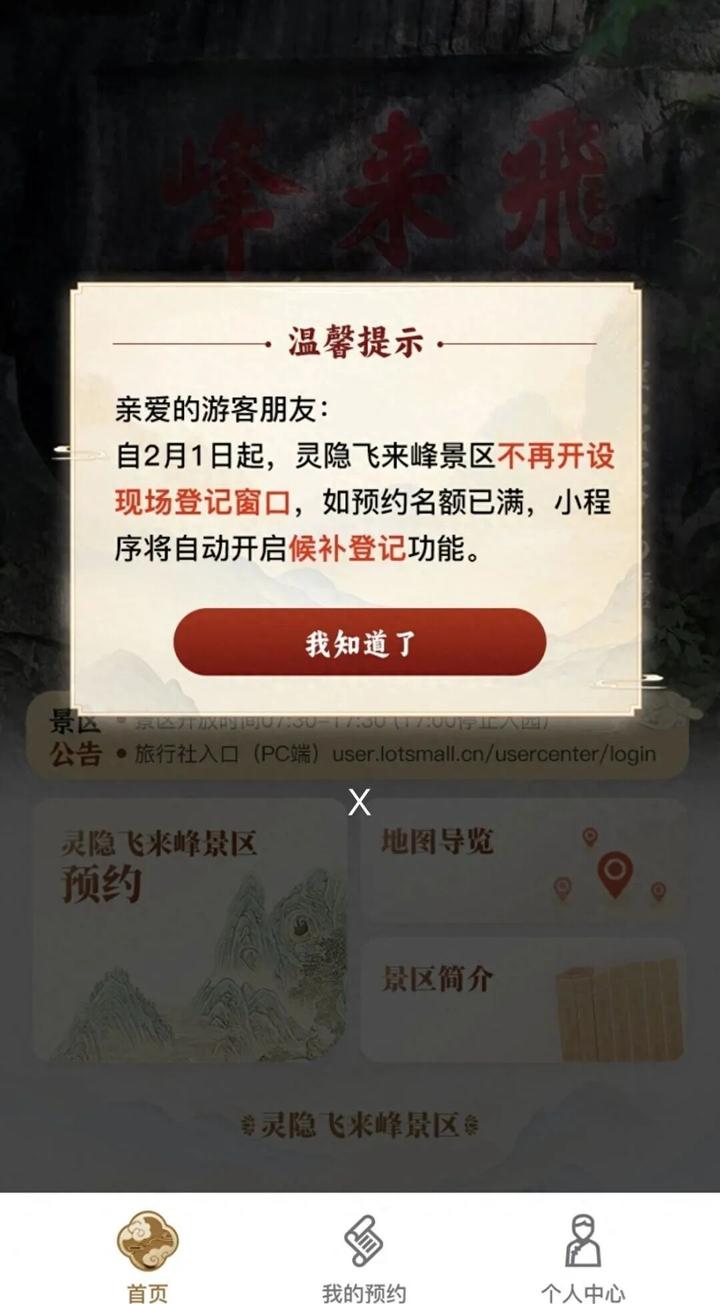Image resolution: width=720 pixels, height=1304 pixels.
Task: Close the 温馨提示 dialog with X
Action: (x=359, y=801)
